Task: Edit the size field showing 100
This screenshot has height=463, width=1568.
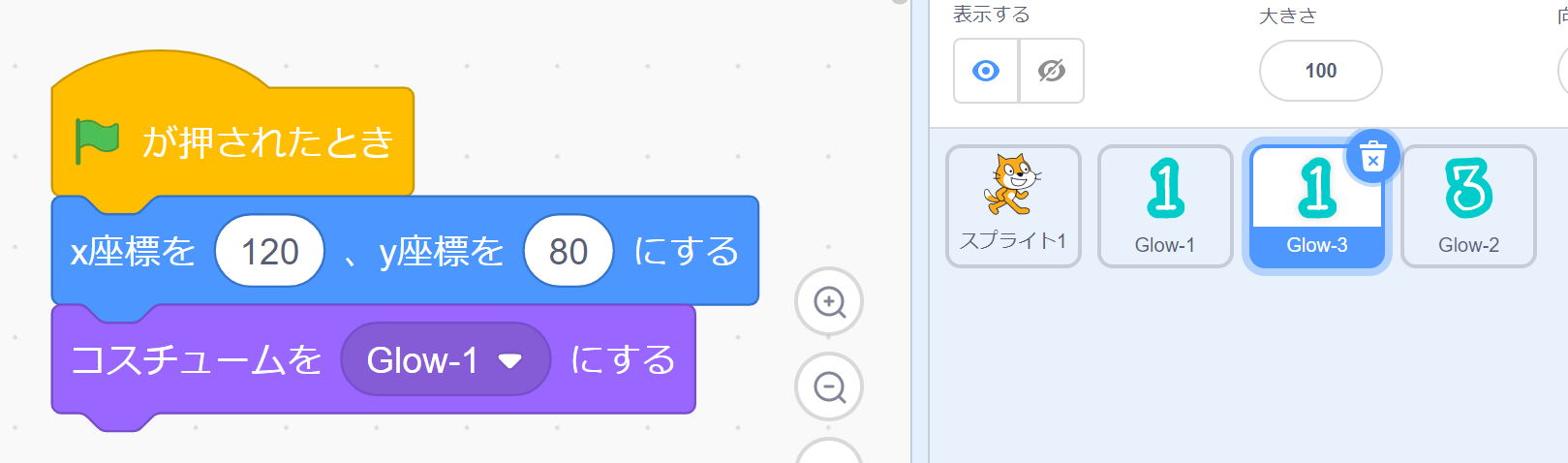Action: tap(1320, 71)
